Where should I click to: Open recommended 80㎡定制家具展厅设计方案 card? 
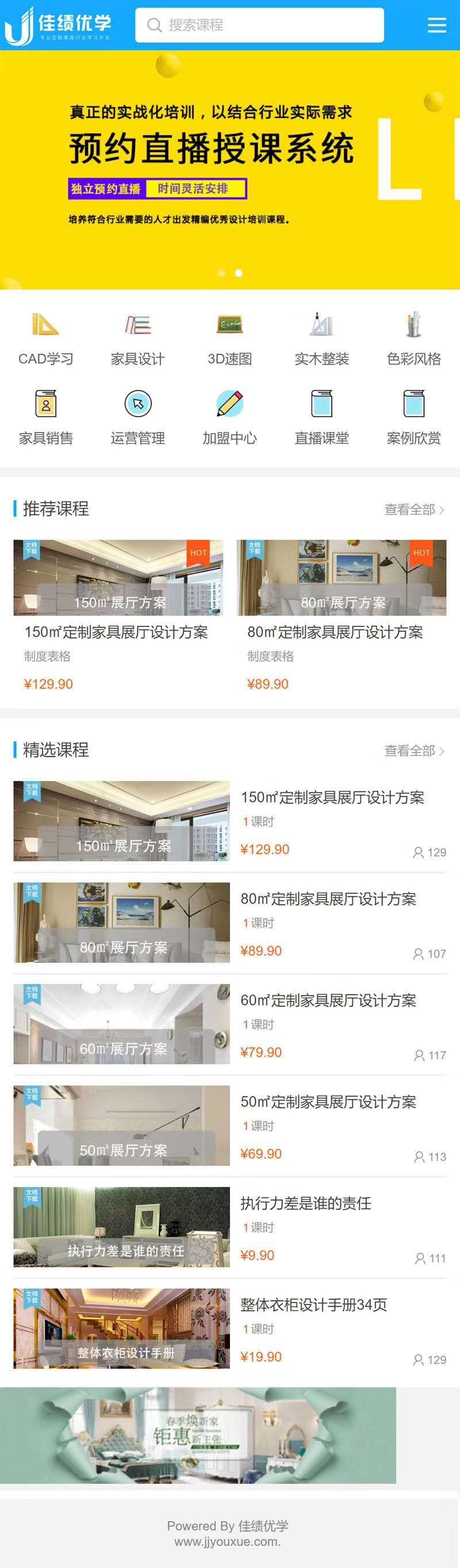(341, 615)
